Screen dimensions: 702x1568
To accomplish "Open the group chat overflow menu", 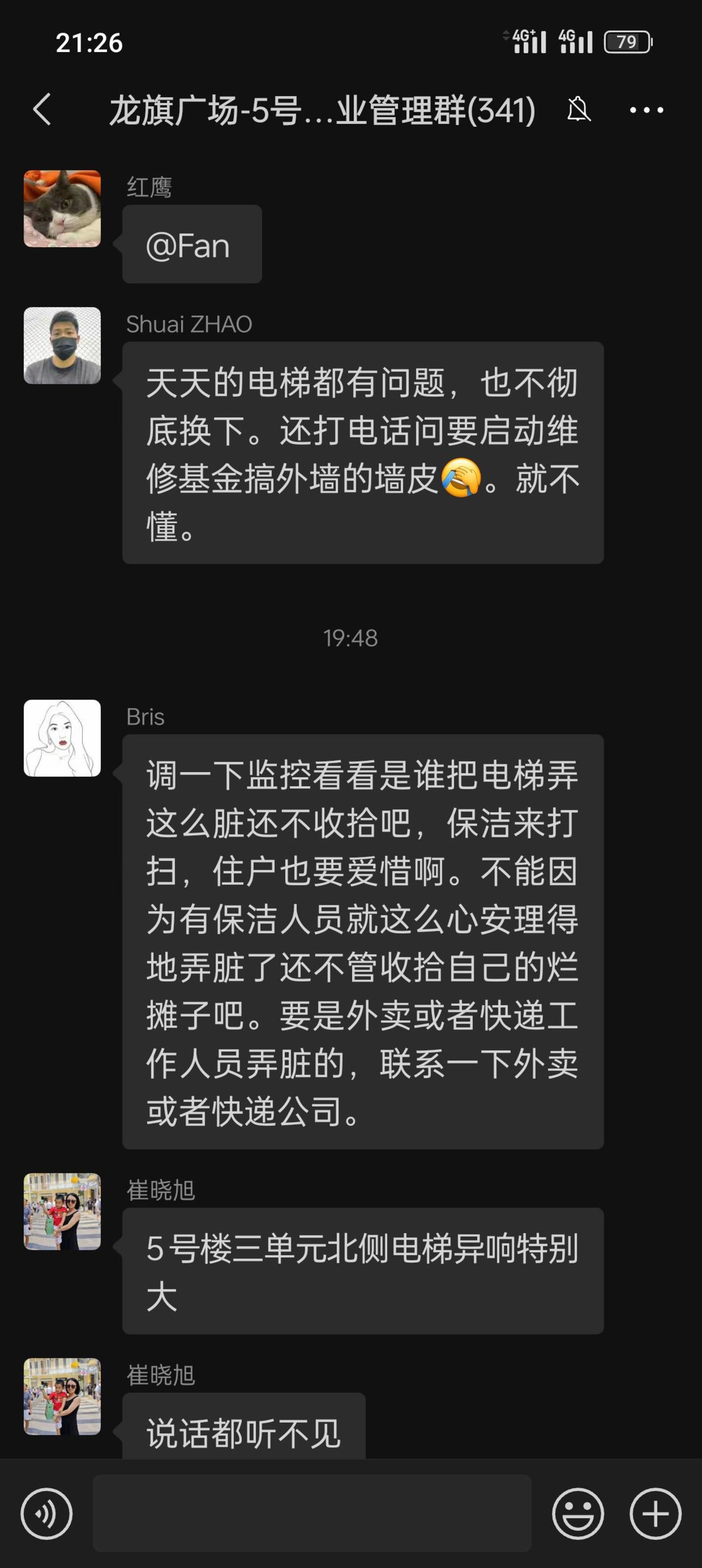I will pyautogui.click(x=646, y=110).
